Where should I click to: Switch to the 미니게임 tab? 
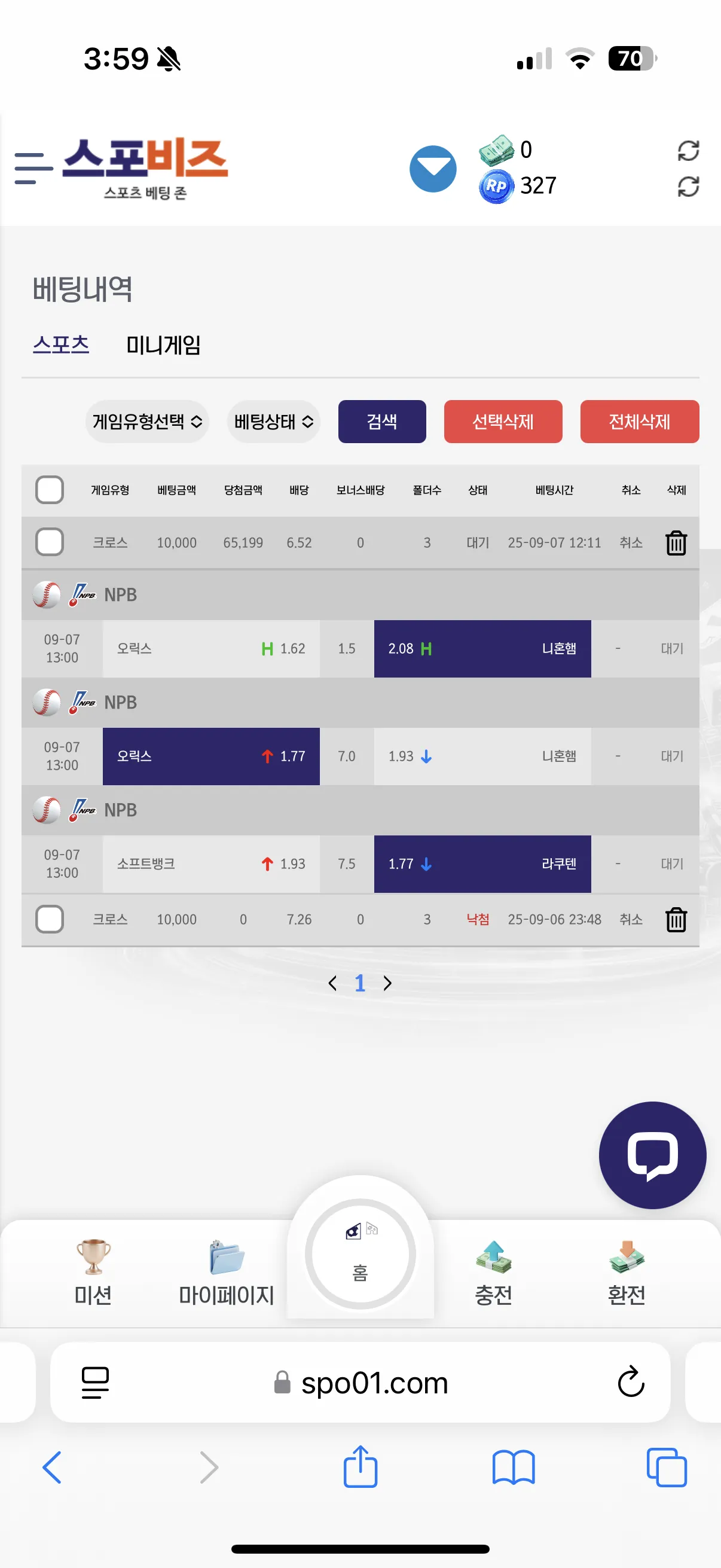(x=163, y=345)
